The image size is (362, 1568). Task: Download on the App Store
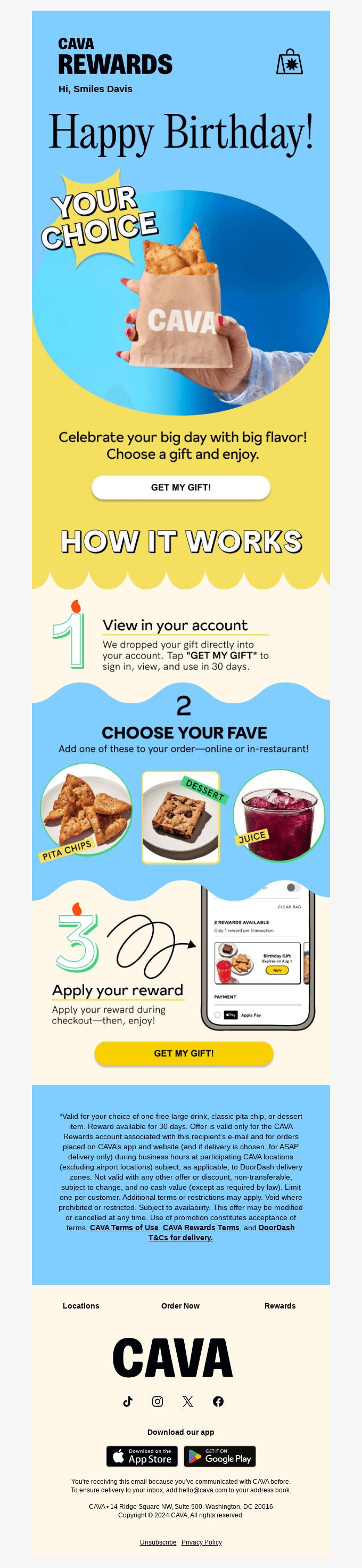pyautogui.click(x=142, y=1456)
